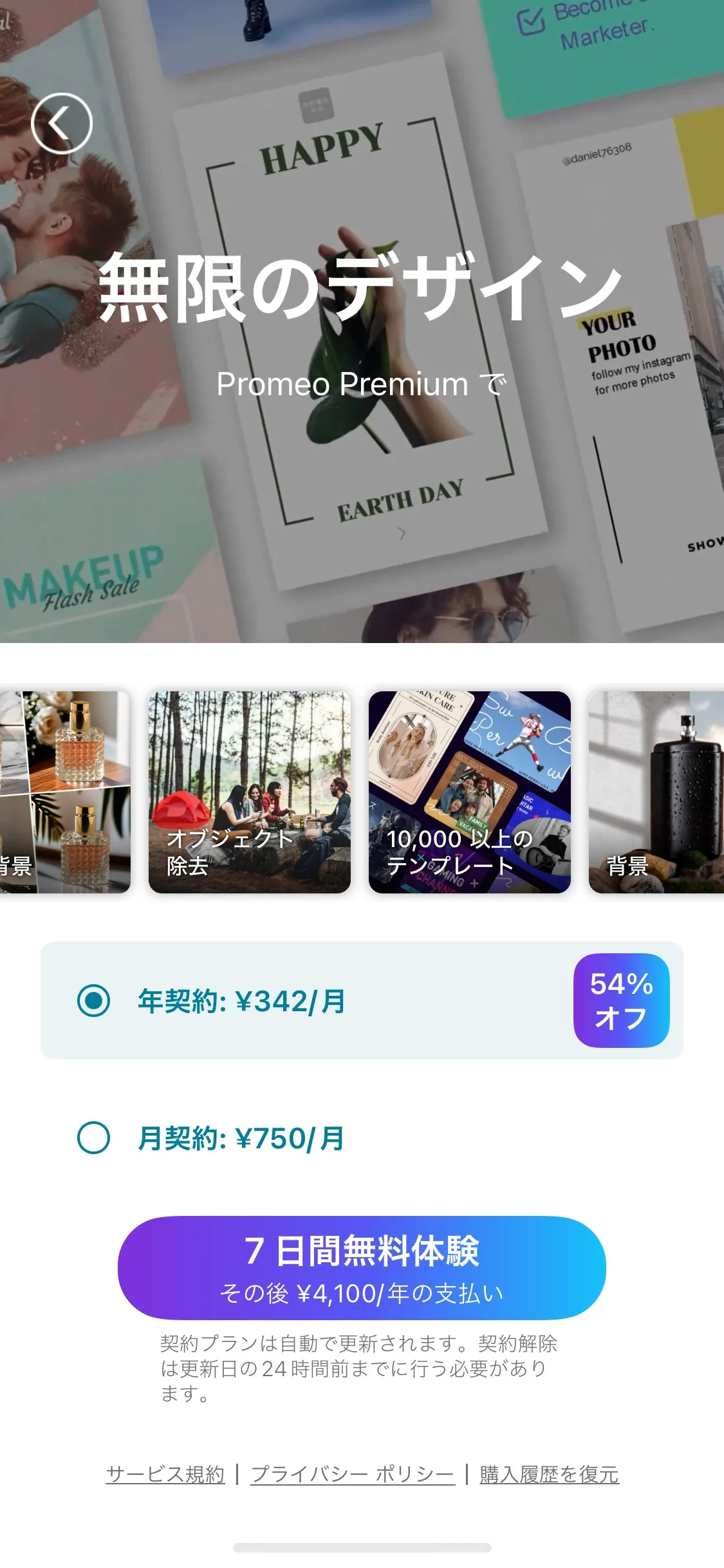Tap 購入履歴を復元 to restore purchases
724x1568 pixels.
(x=549, y=1474)
